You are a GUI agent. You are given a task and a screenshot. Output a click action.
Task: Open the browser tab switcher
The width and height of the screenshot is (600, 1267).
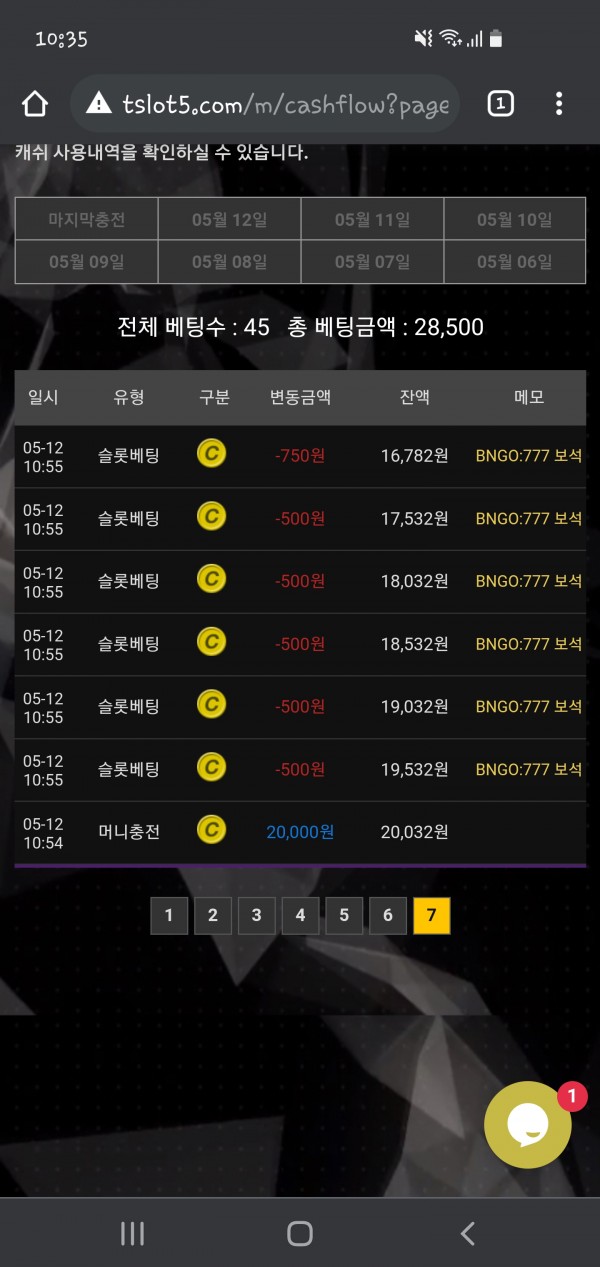coord(500,103)
